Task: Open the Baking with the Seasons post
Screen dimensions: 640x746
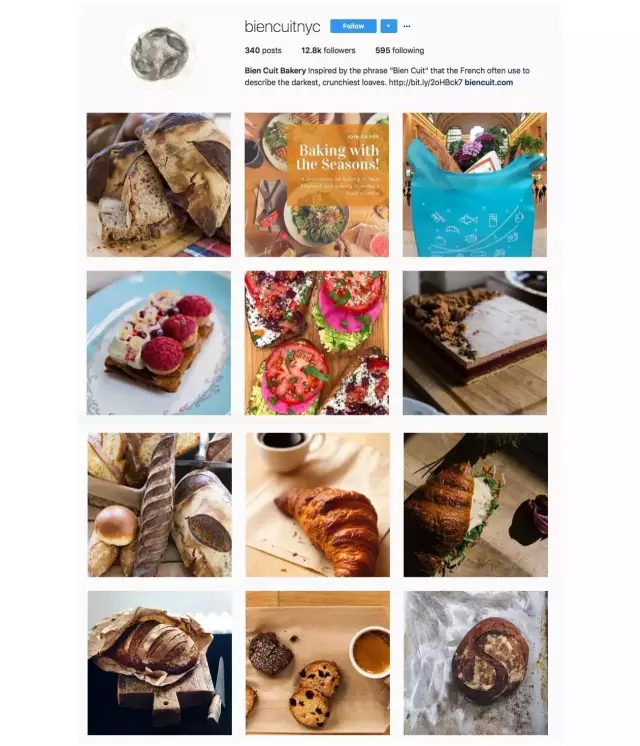Action: [317, 185]
